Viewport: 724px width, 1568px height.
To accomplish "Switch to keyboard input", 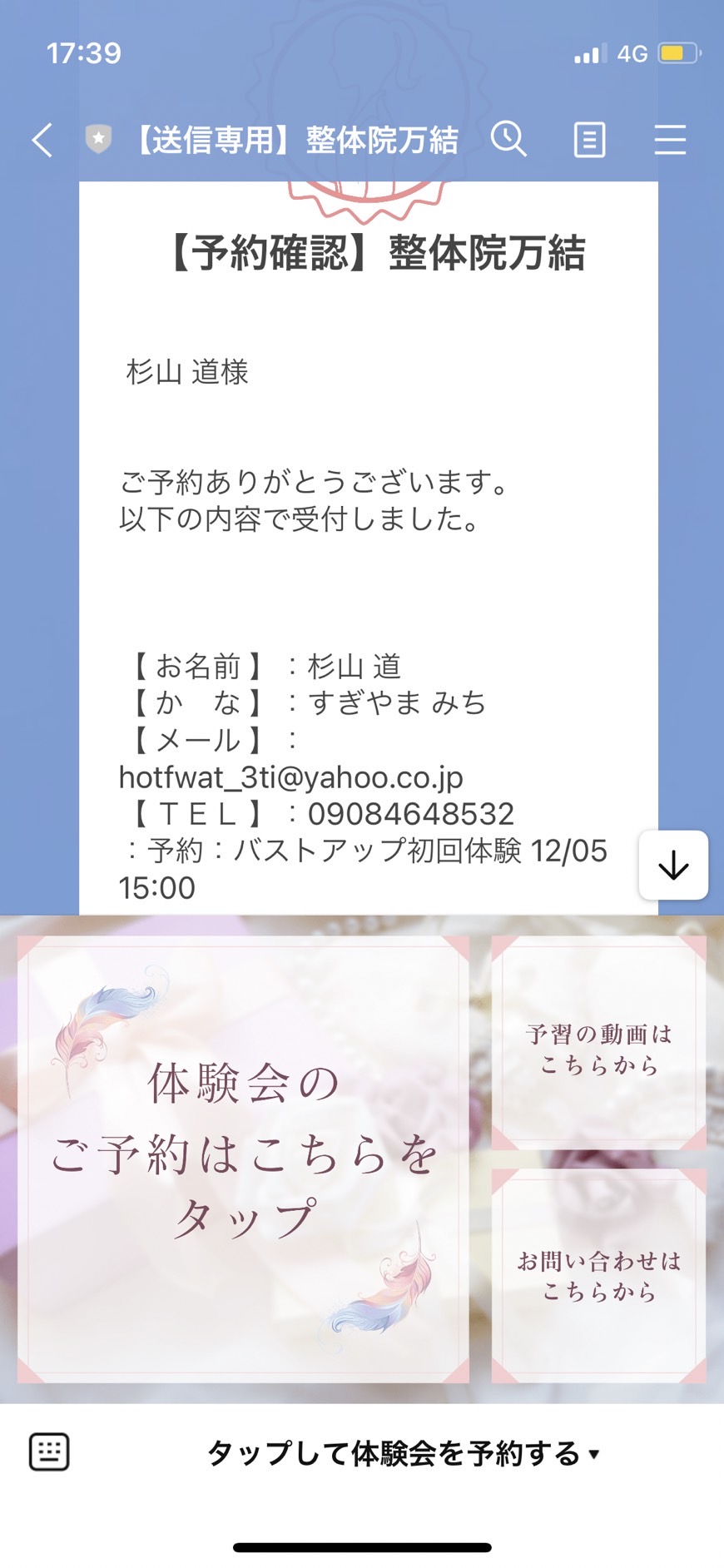I will coord(49,1452).
